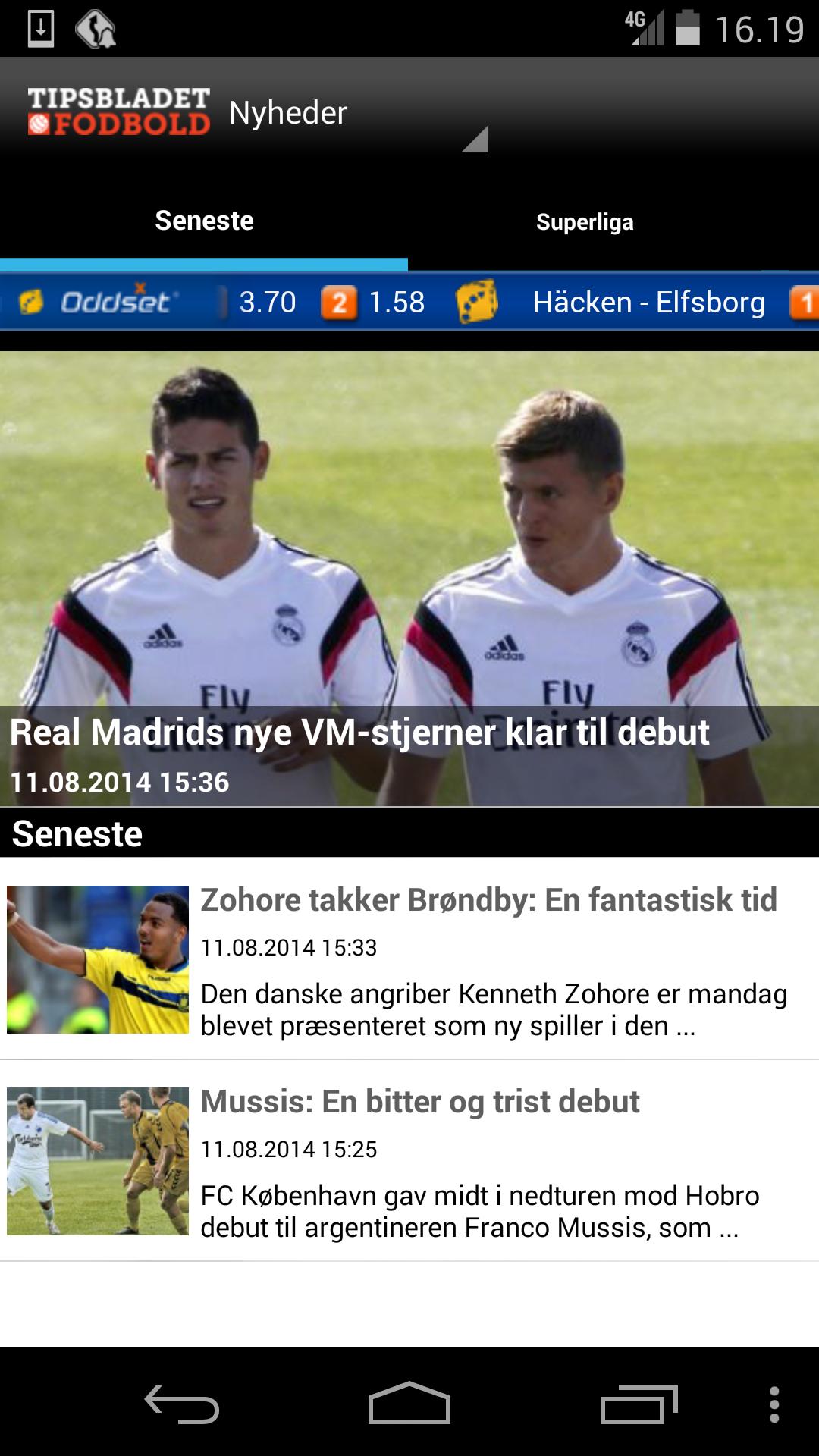
Task: Tap the system home button
Action: (409, 1404)
